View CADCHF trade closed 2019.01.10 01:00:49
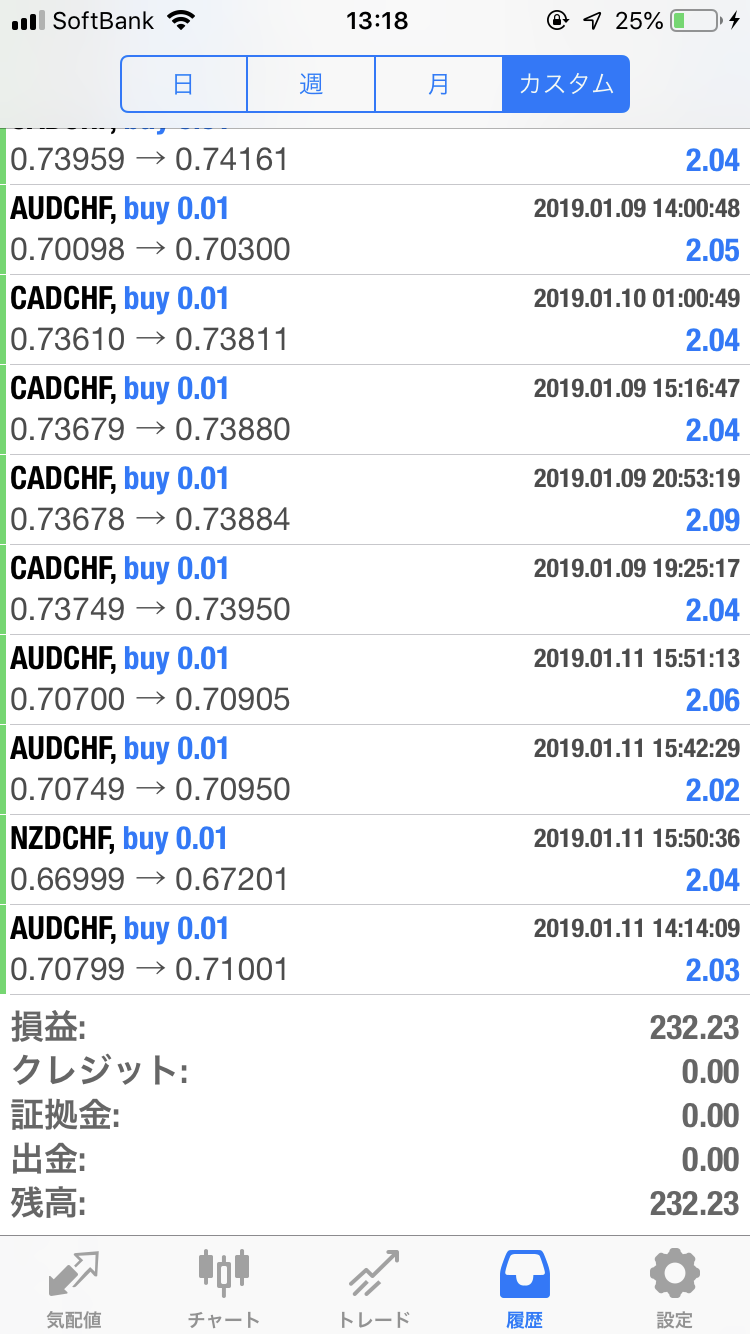 point(375,320)
